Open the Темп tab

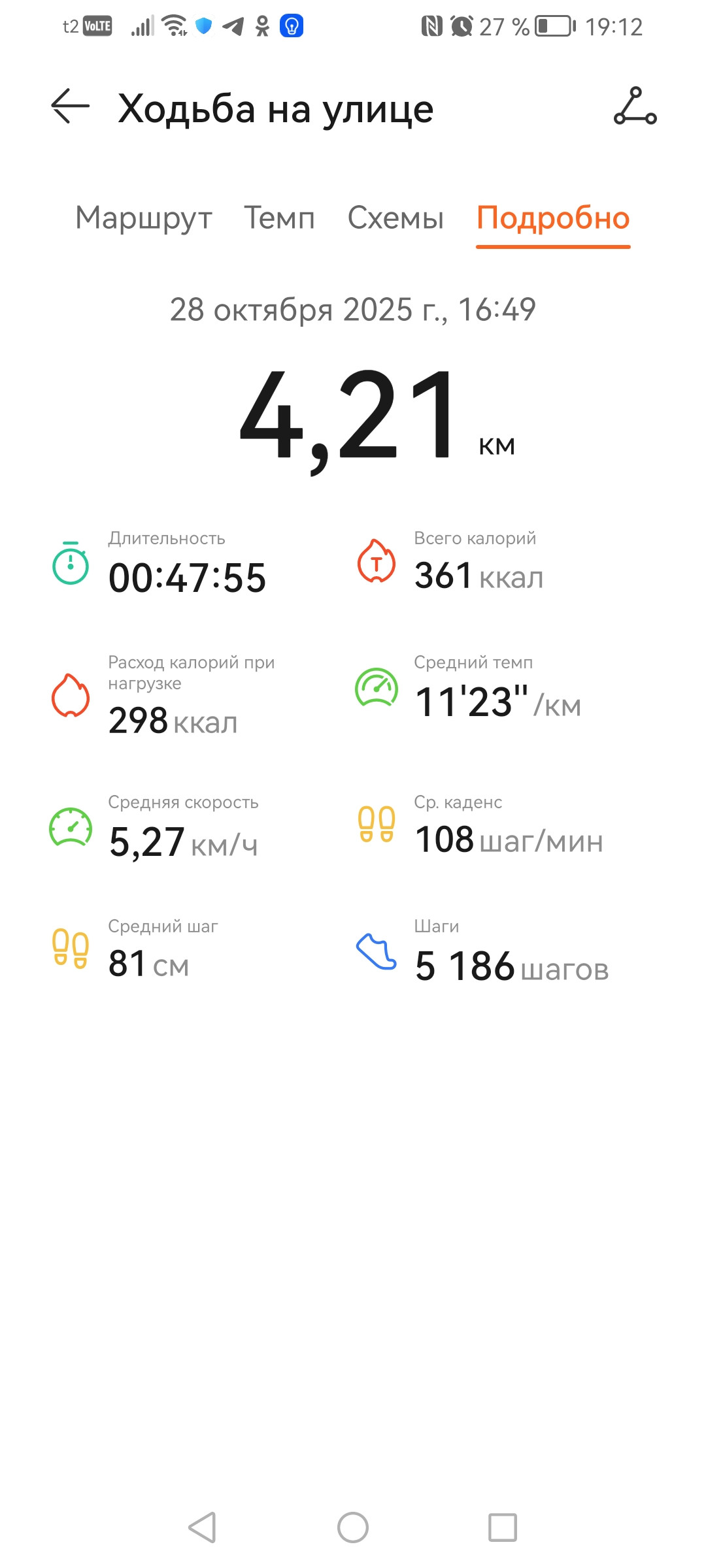280,218
